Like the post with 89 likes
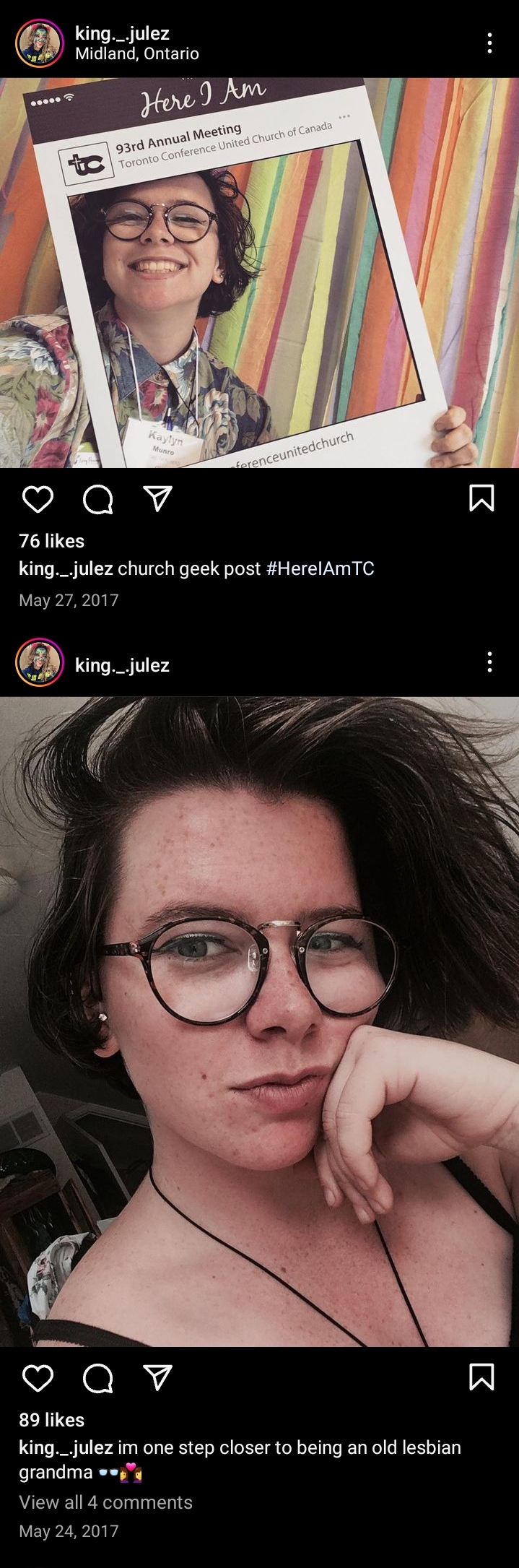 coord(38,1378)
